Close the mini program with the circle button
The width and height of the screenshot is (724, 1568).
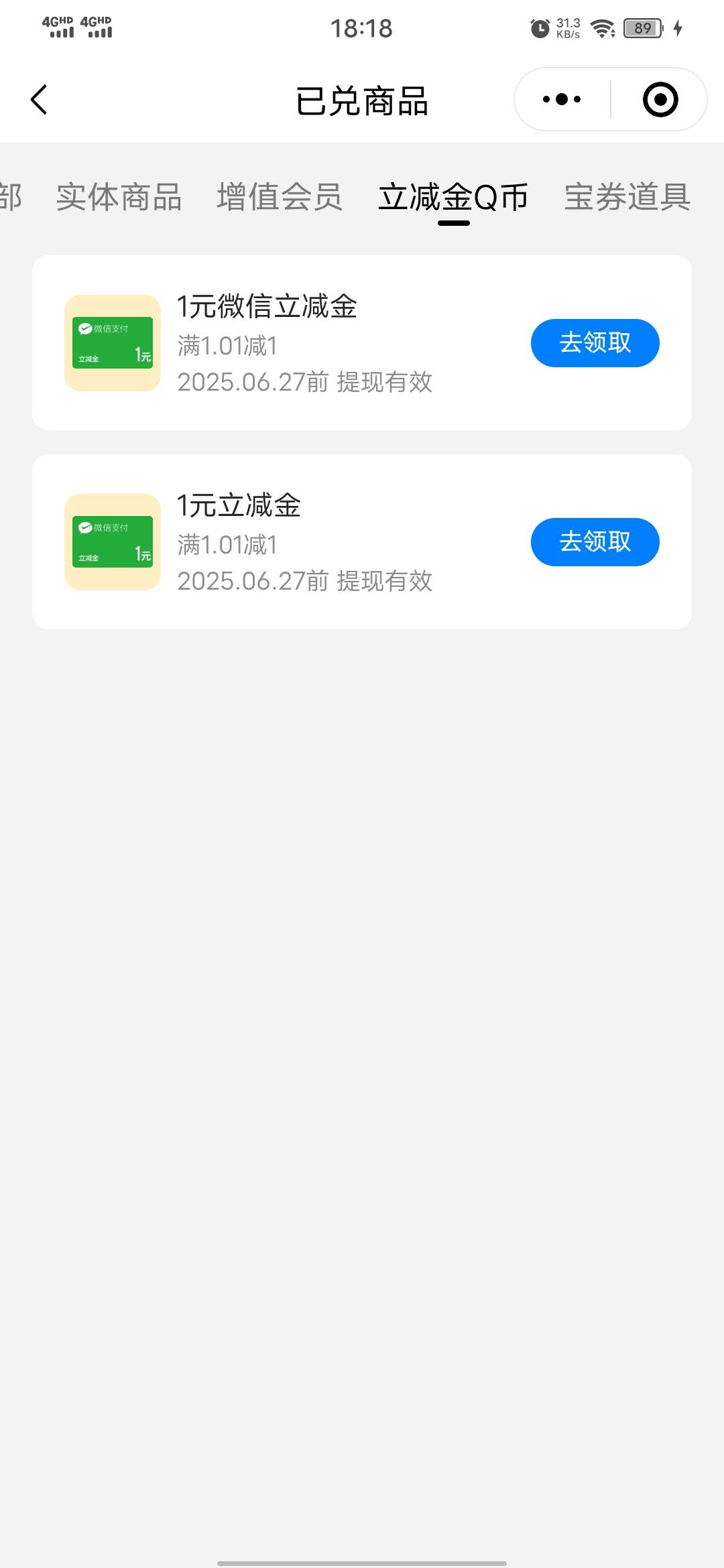click(660, 100)
